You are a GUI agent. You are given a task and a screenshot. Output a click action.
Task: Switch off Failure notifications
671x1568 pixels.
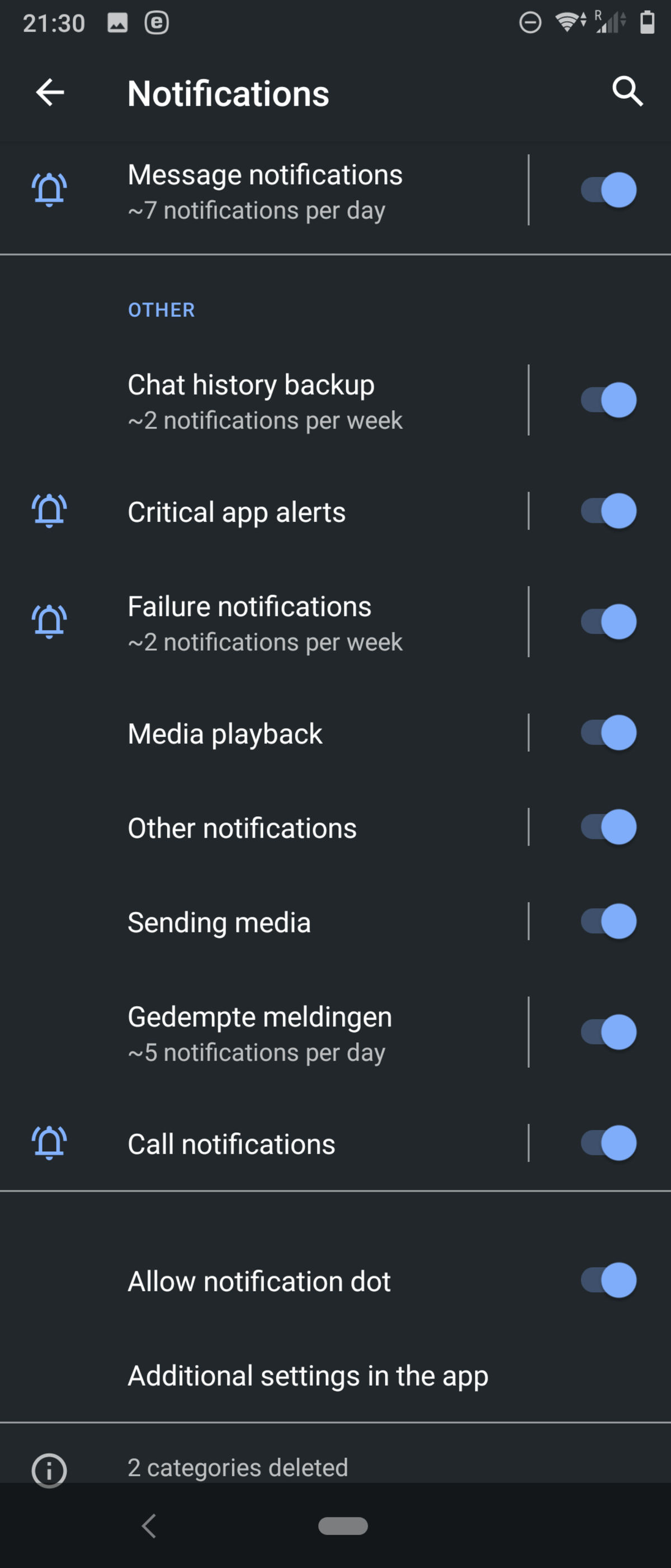coord(608,621)
